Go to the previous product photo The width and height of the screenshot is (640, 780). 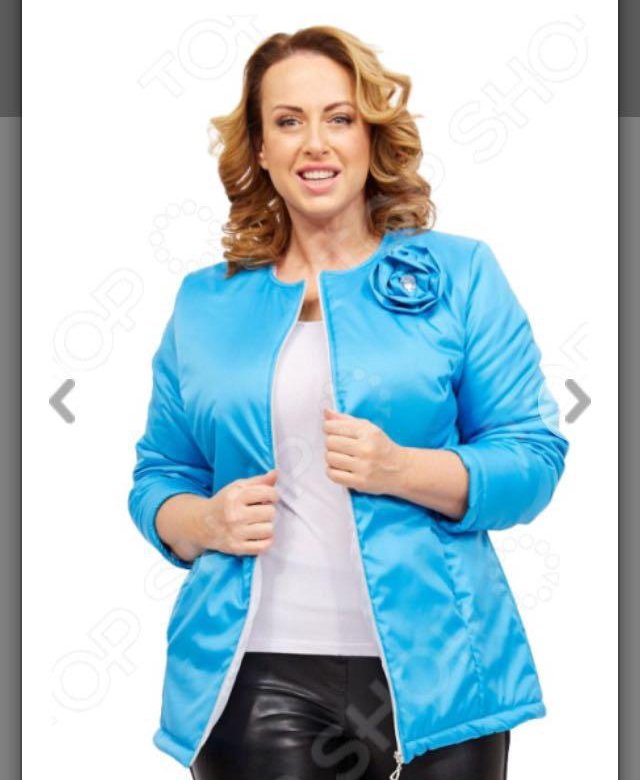click(62, 401)
